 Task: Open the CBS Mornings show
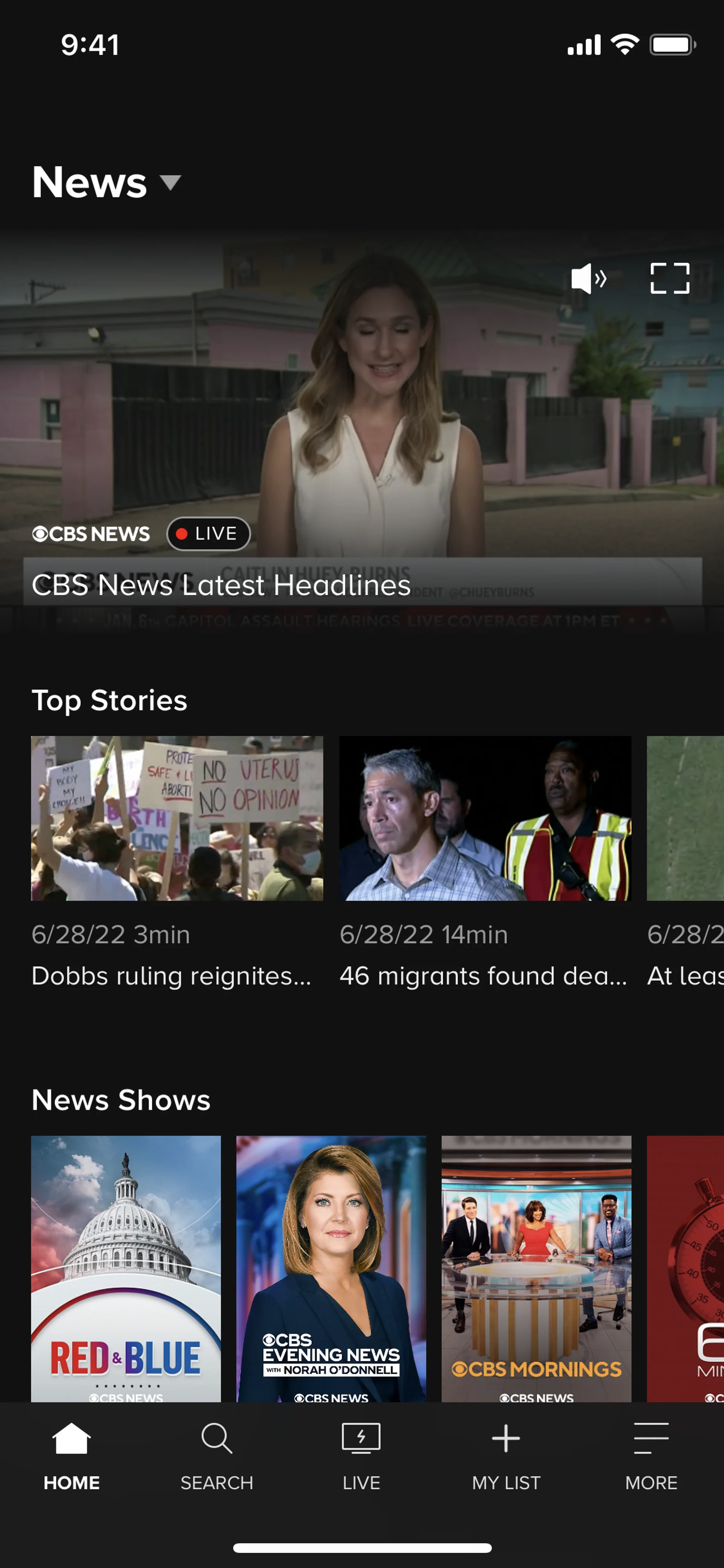coord(536,1269)
